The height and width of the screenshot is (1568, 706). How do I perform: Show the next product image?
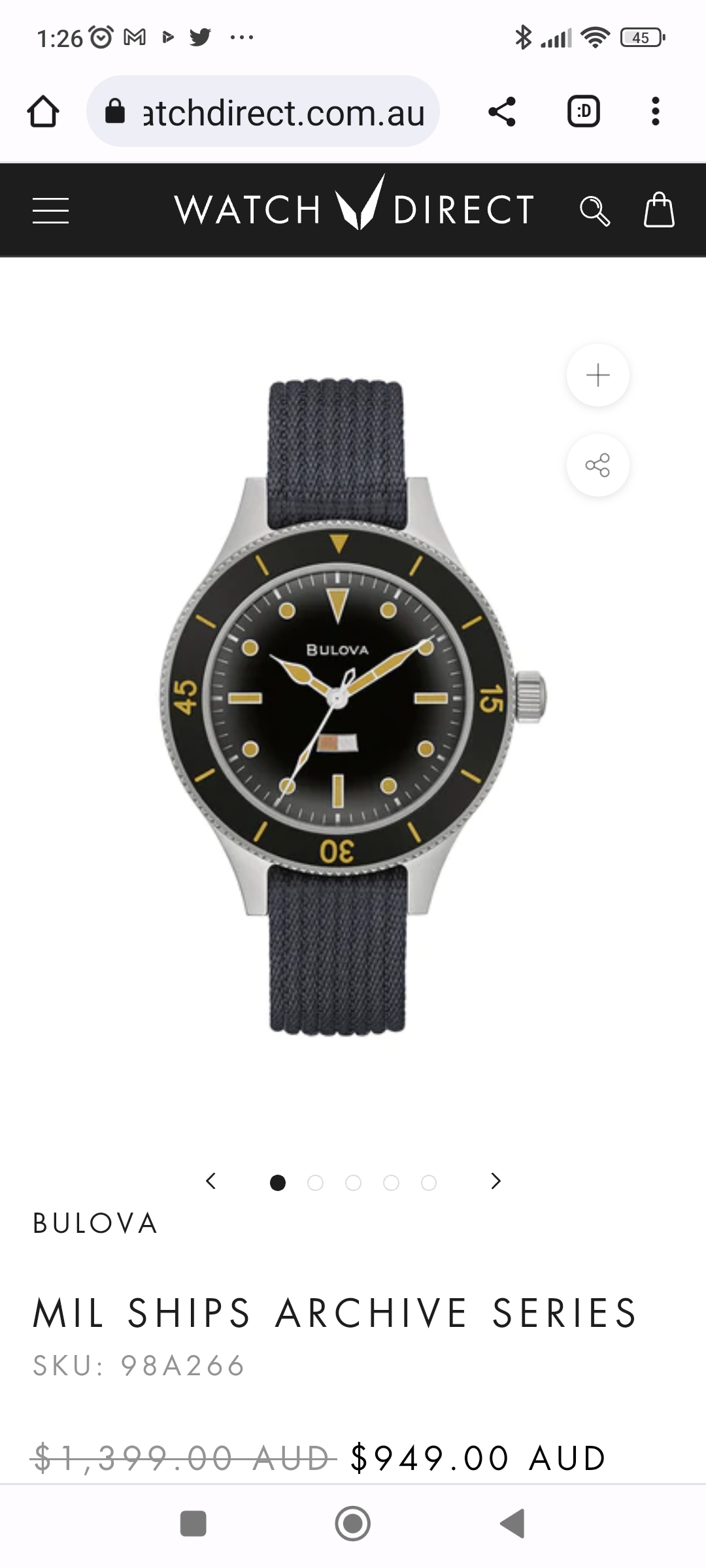coord(496,1181)
